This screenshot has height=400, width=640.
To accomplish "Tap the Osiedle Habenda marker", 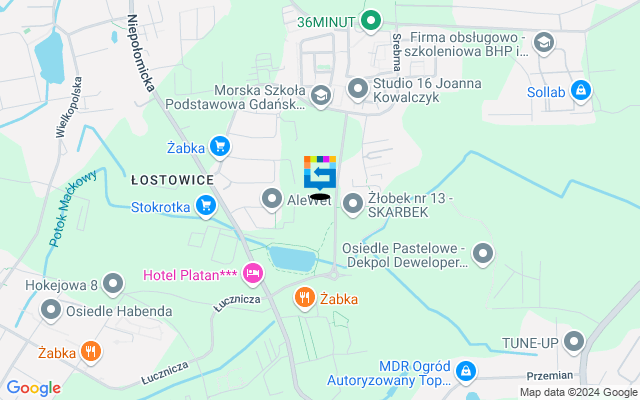I will (50, 312).
